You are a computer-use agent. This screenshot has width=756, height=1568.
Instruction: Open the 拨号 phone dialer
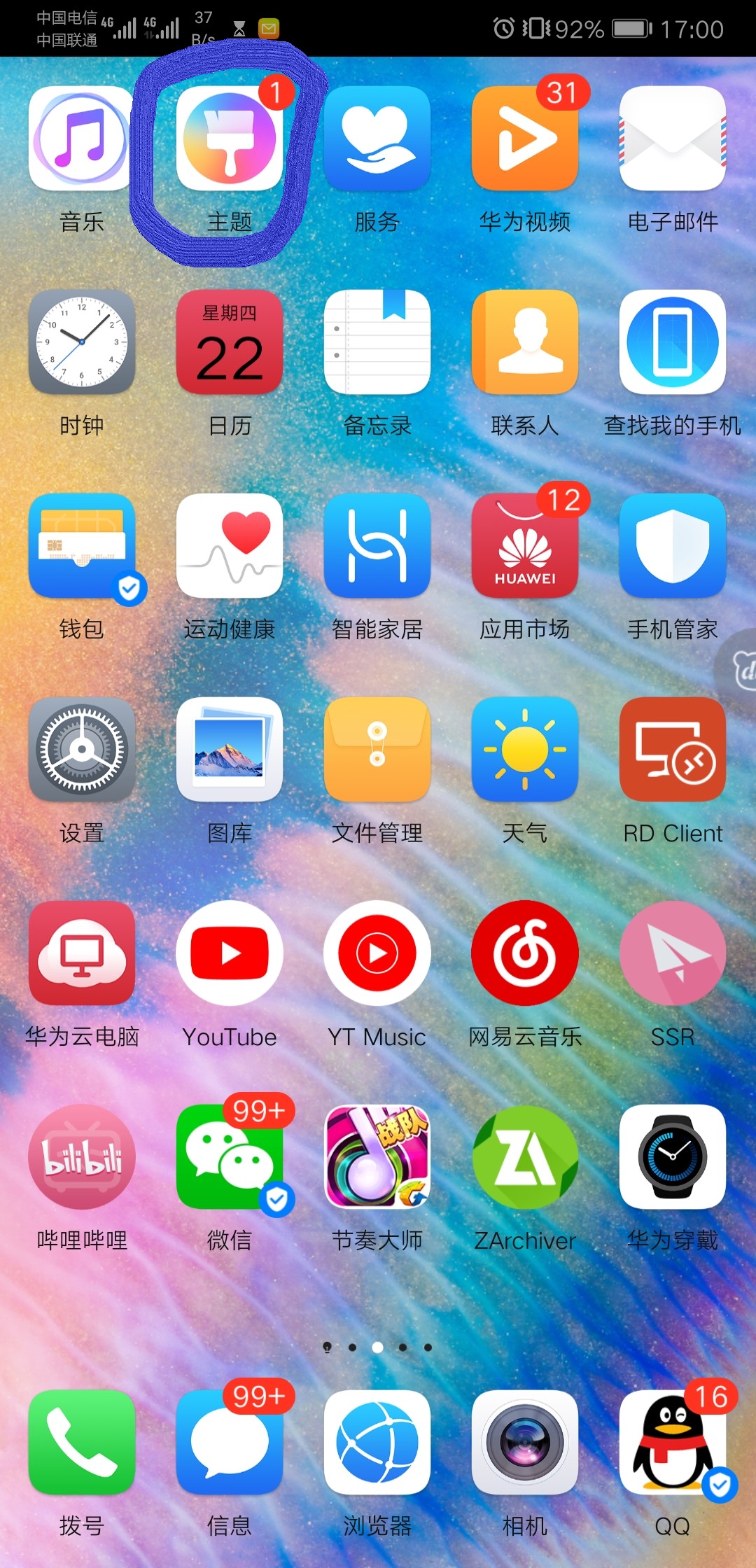click(x=82, y=1442)
